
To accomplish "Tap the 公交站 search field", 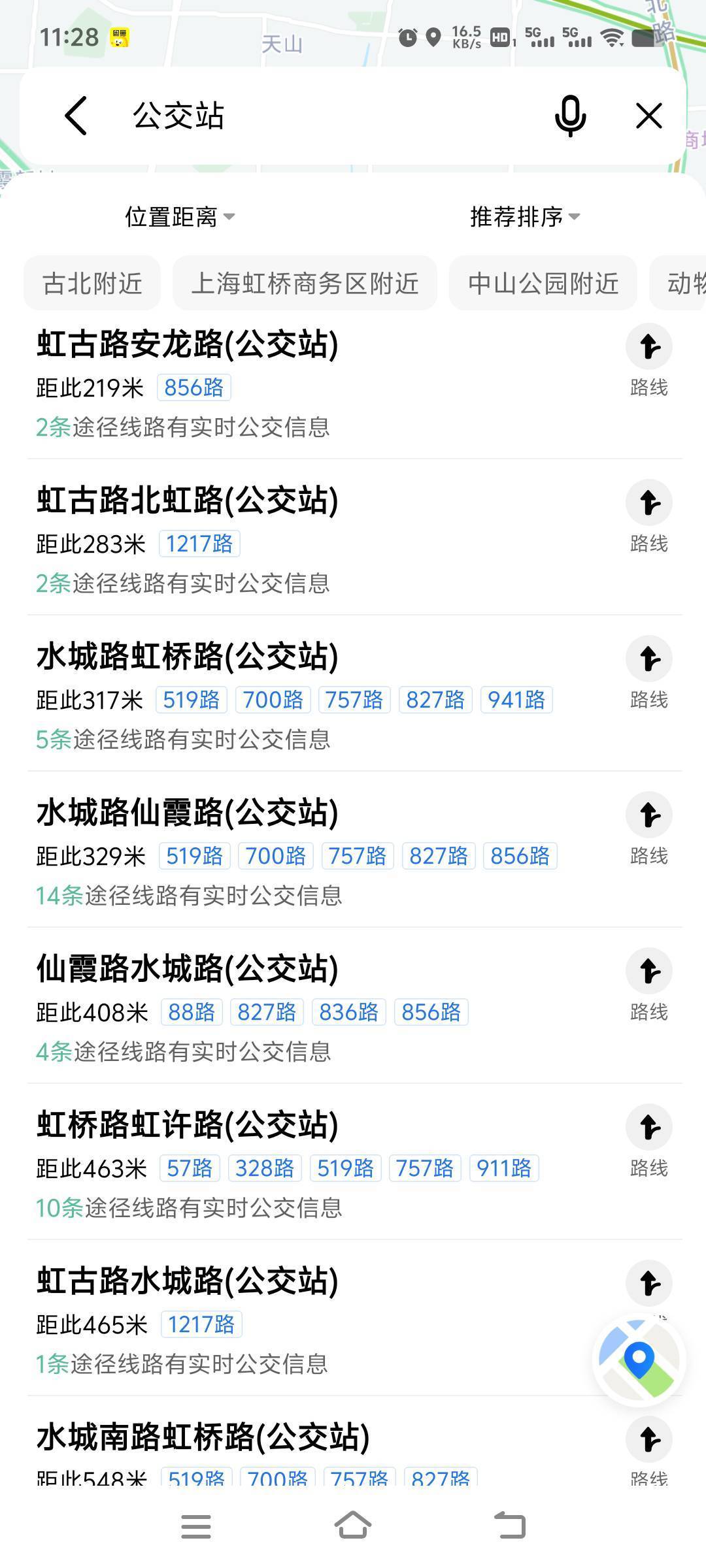I will point(327,116).
